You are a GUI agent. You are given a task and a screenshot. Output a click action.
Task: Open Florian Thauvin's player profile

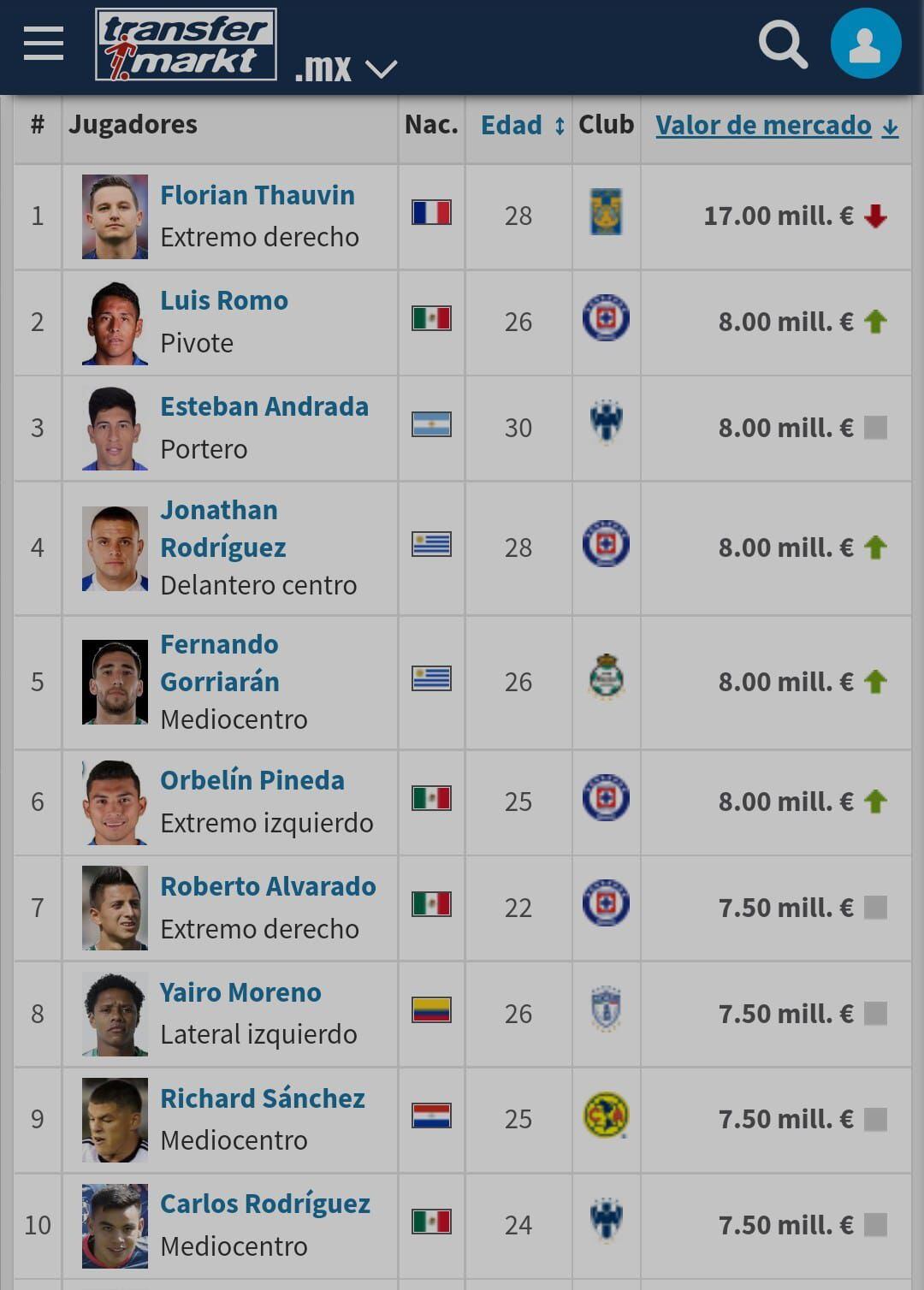pos(257,195)
